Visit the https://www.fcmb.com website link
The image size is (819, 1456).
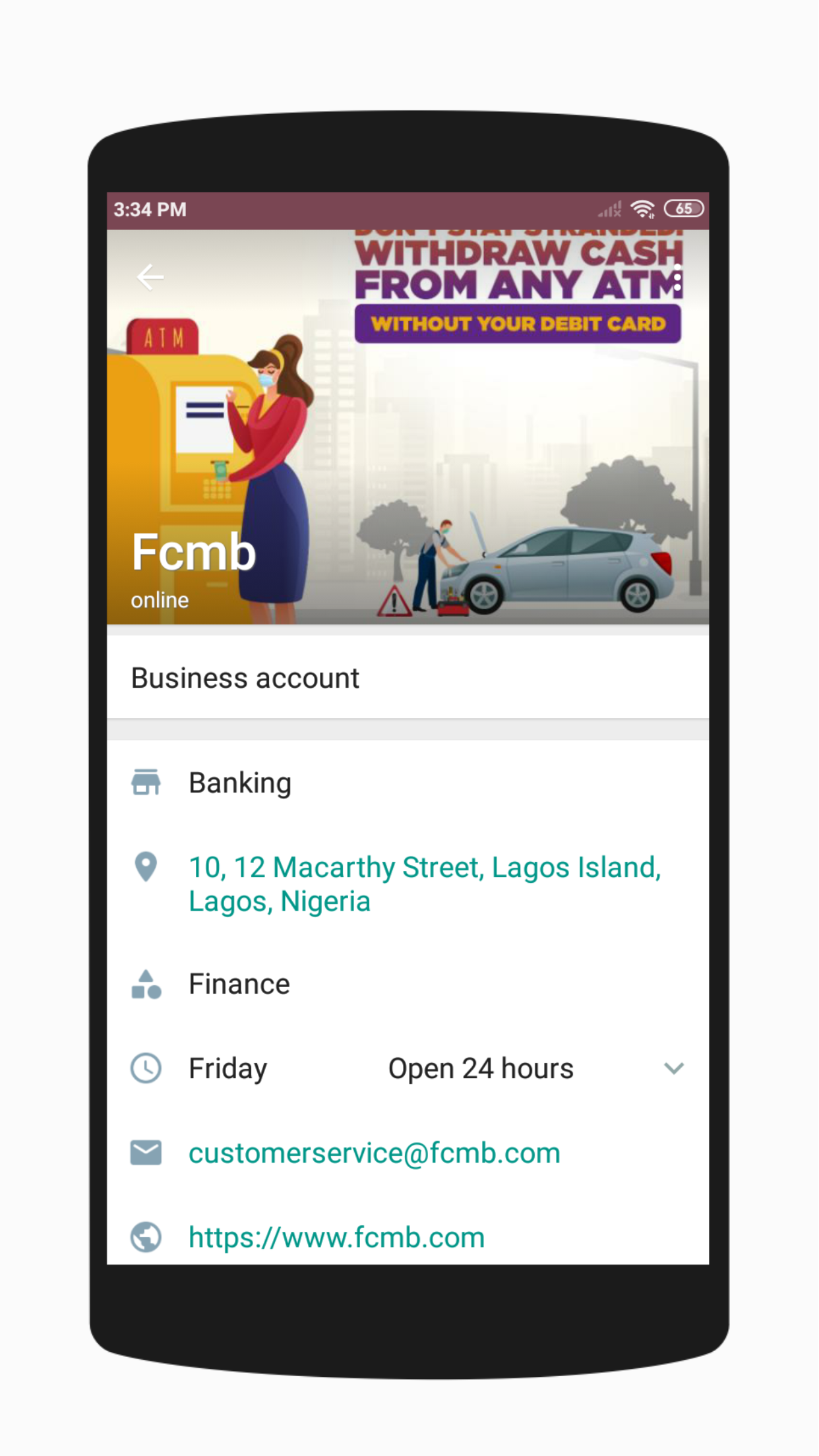point(336,1237)
